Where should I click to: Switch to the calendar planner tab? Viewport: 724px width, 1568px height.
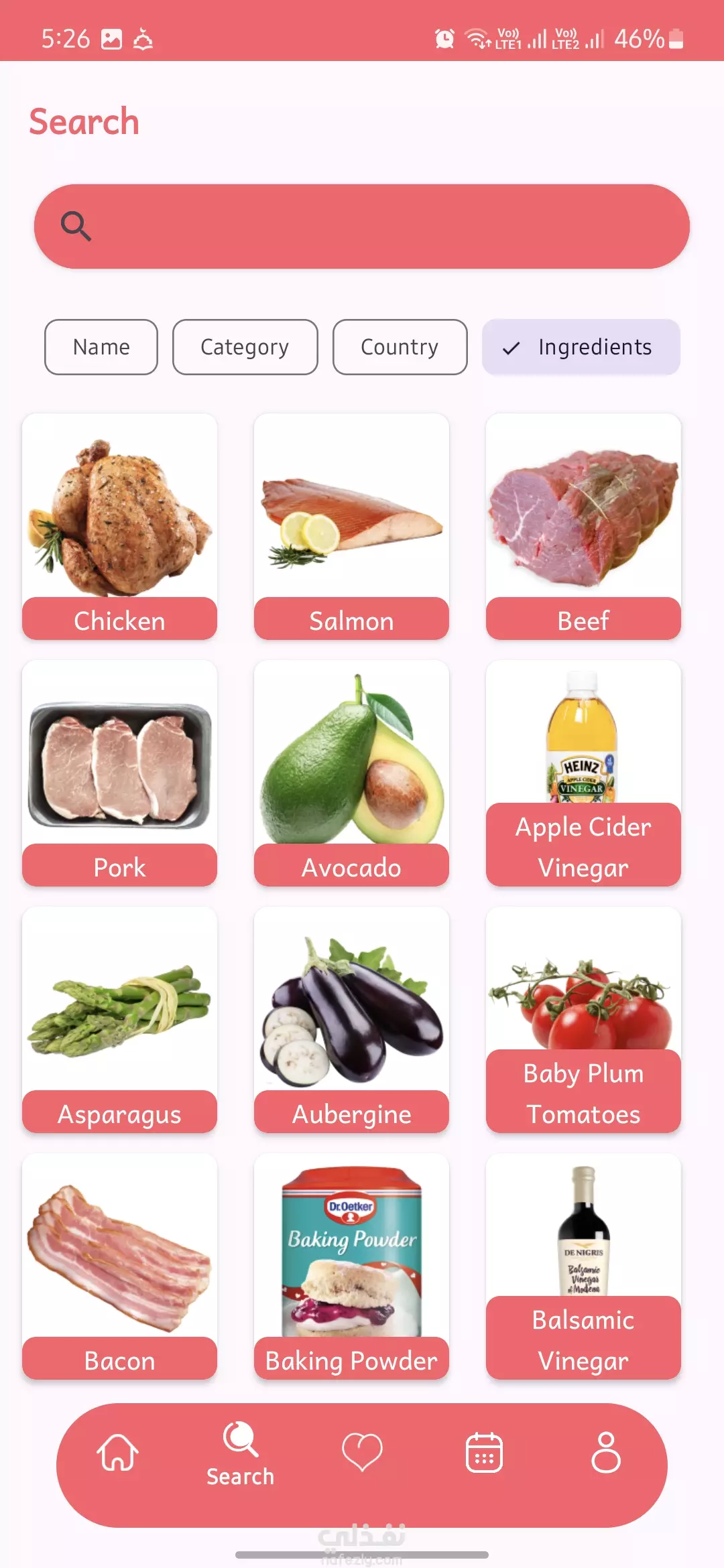coord(484,1453)
